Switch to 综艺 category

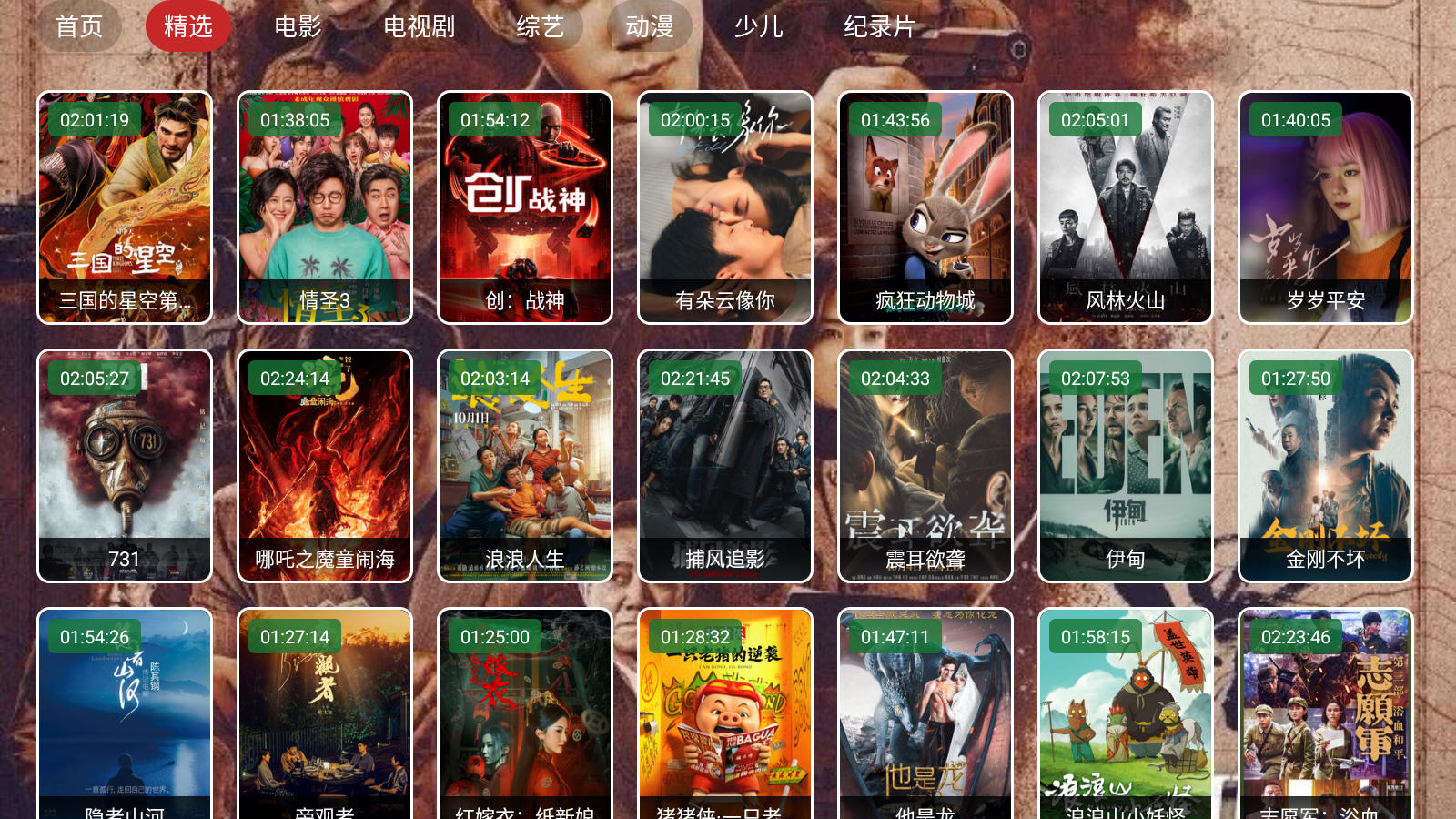coord(541,26)
